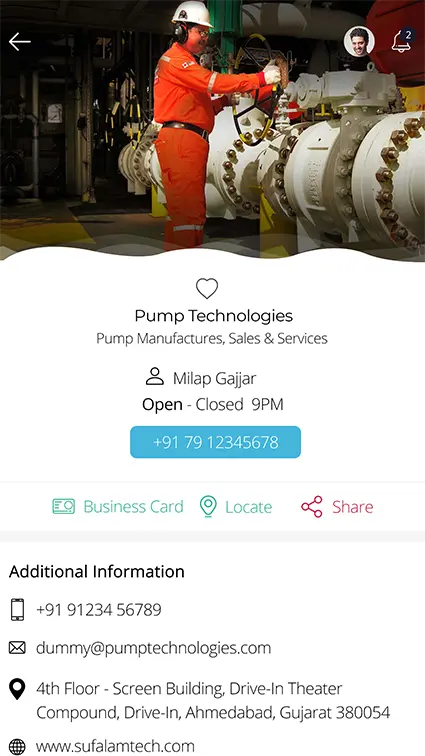View the Business Card
425x756 pixels.
(x=118, y=507)
